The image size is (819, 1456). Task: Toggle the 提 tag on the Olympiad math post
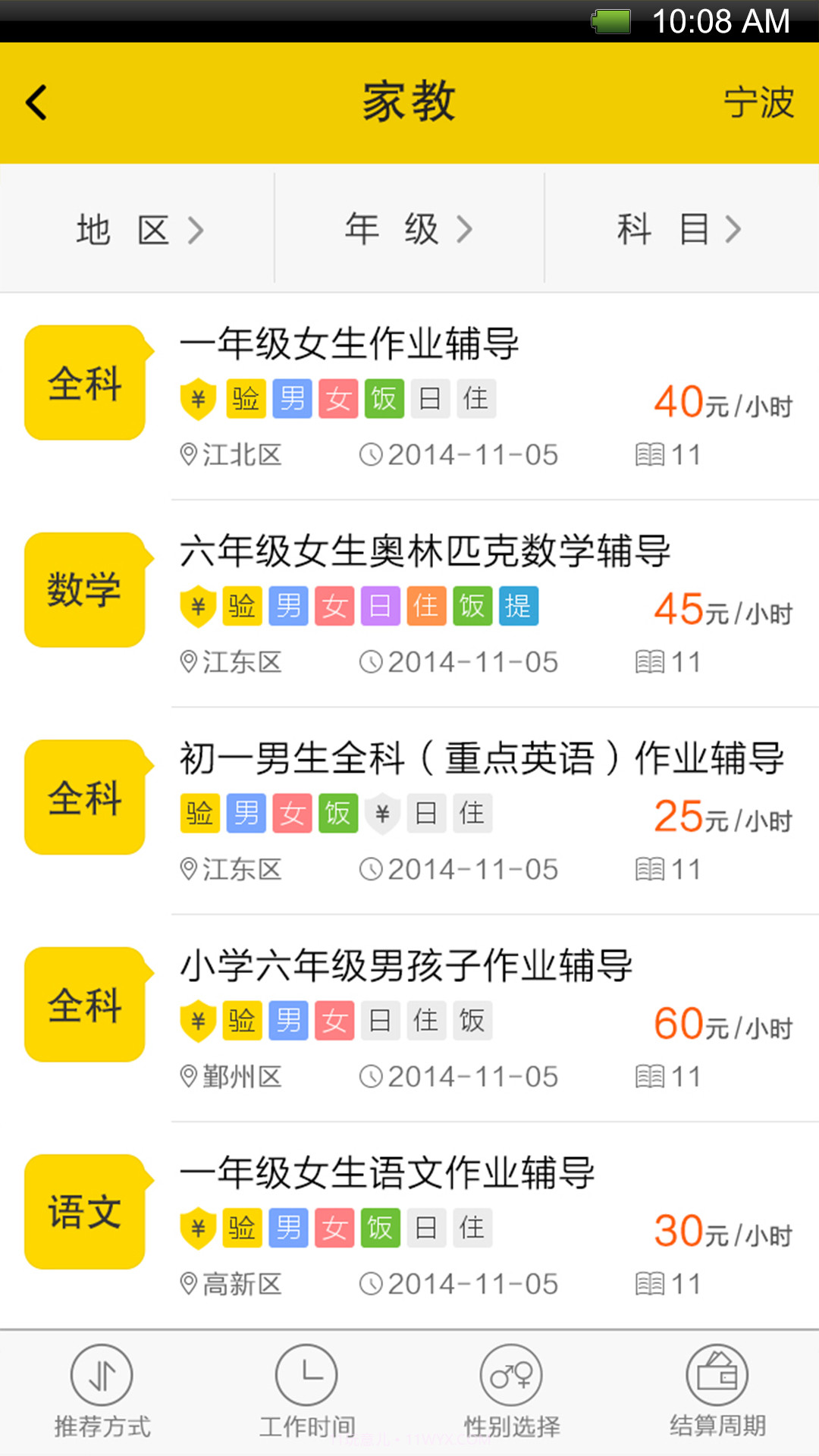pos(518,606)
